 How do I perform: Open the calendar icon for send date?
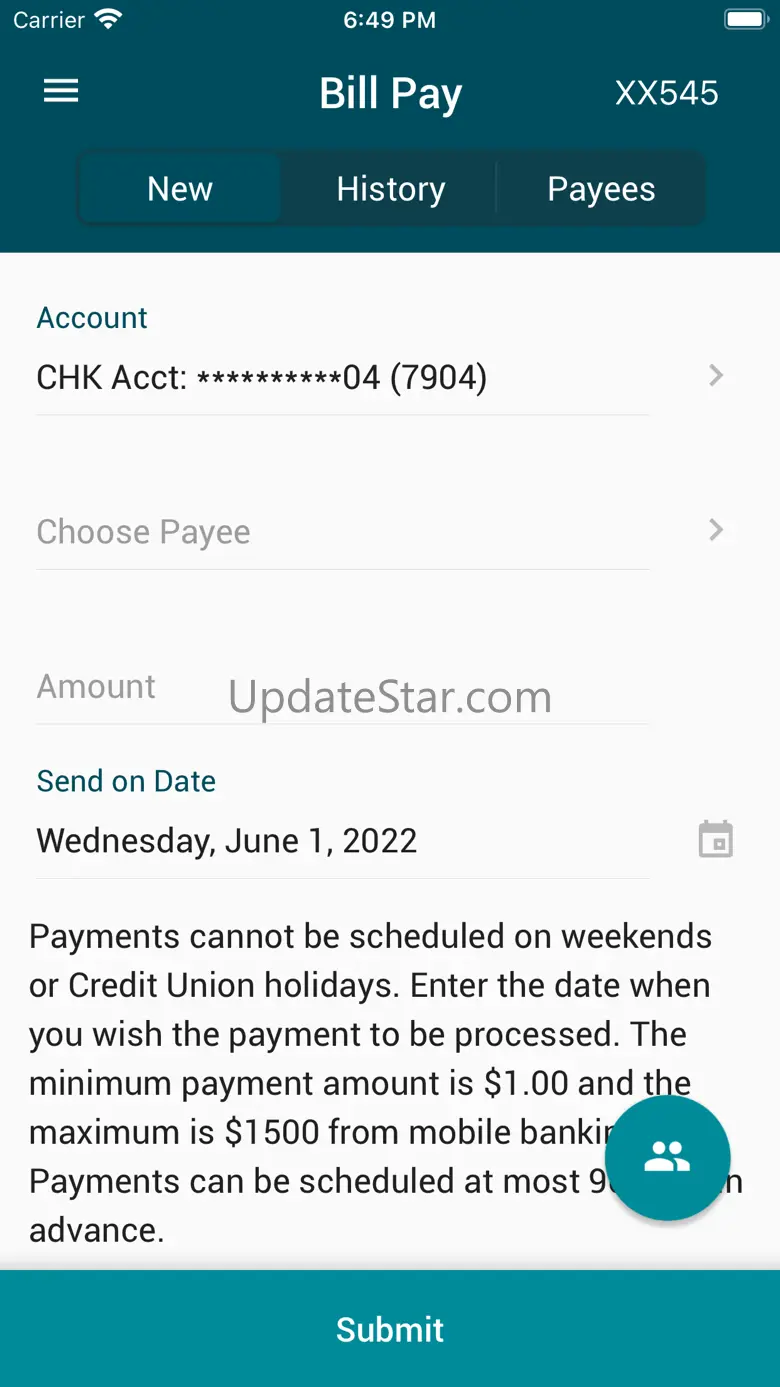coord(715,840)
